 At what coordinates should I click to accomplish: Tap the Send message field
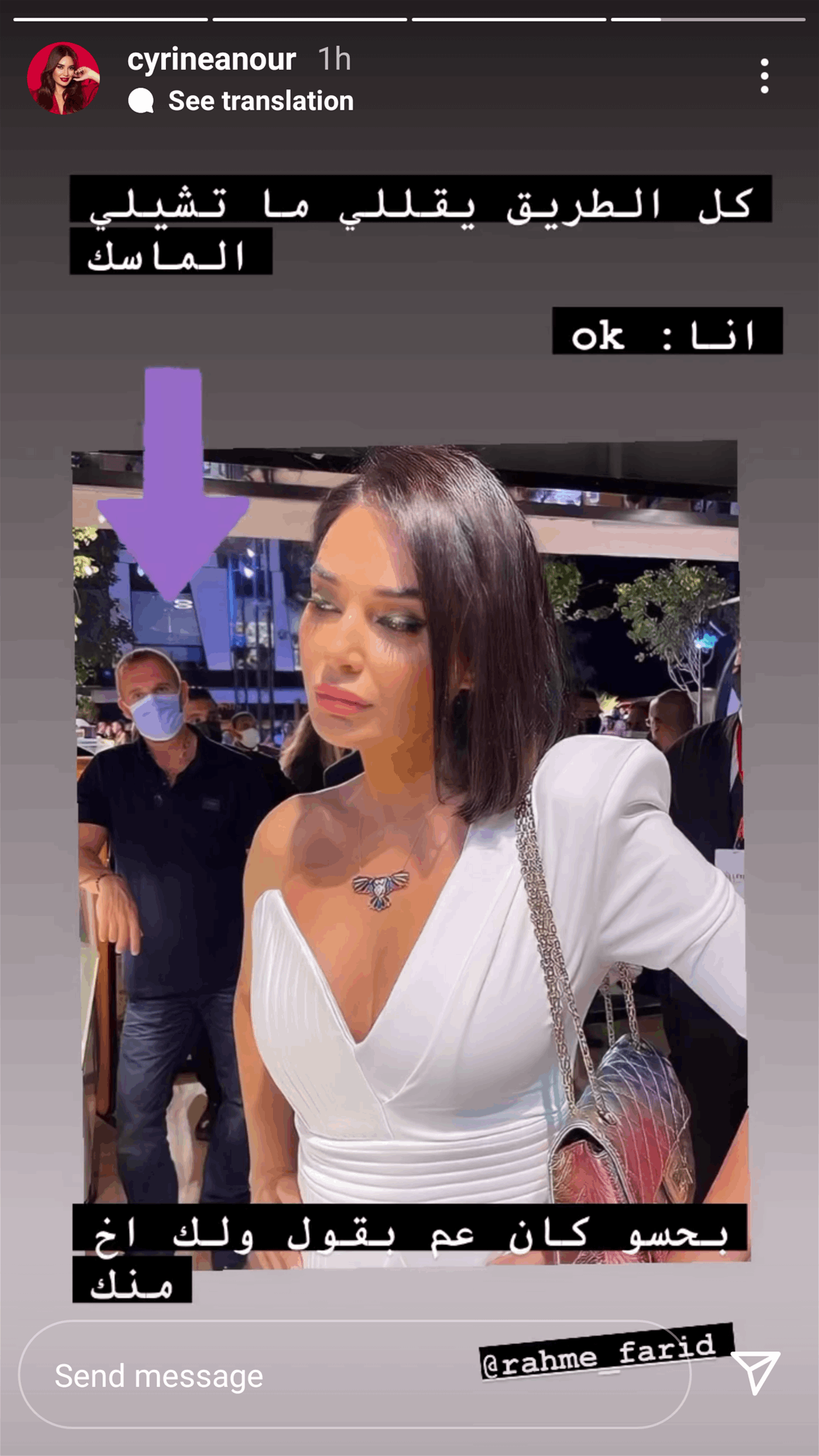[354, 1375]
